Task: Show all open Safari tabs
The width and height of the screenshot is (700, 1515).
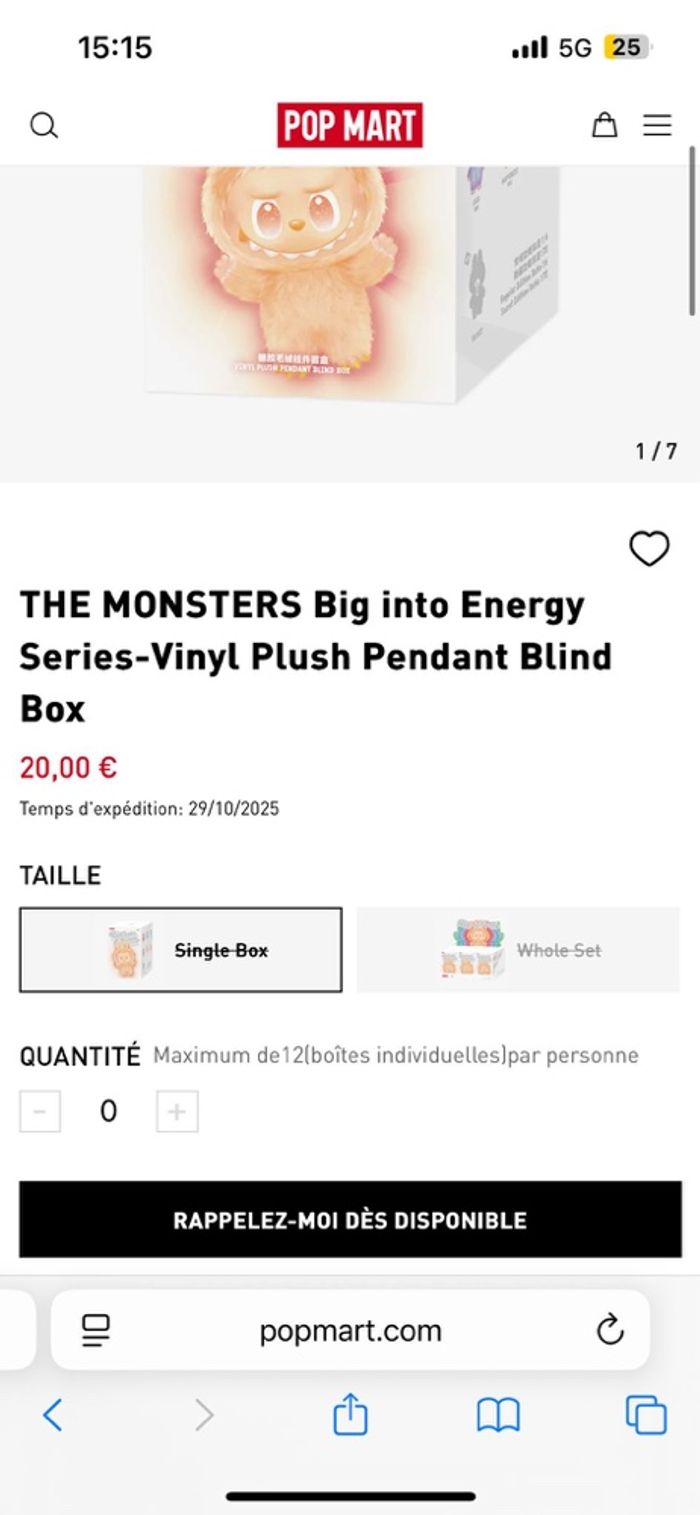Action: click(646, 1415)
